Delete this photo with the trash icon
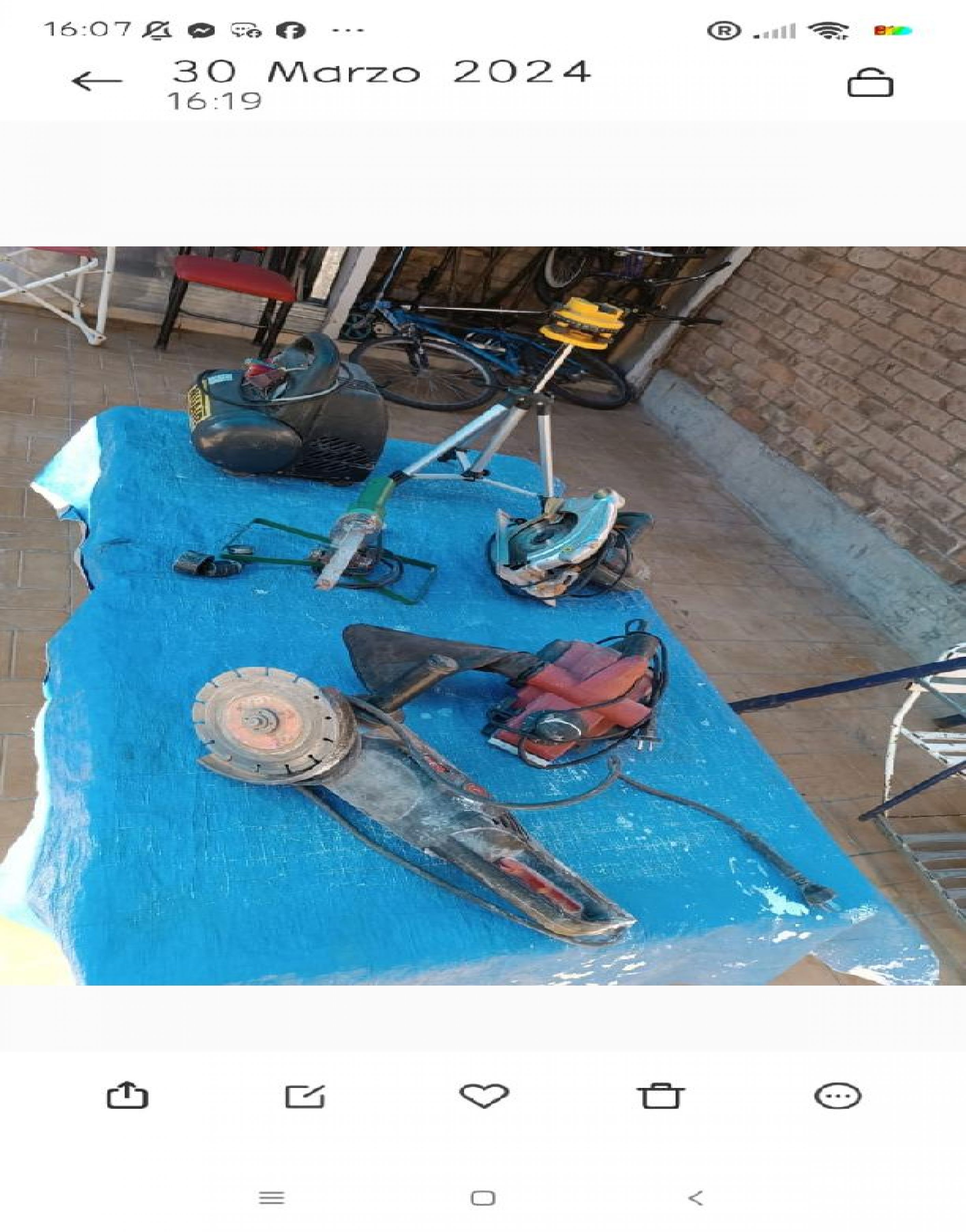 click(660, 1096)
